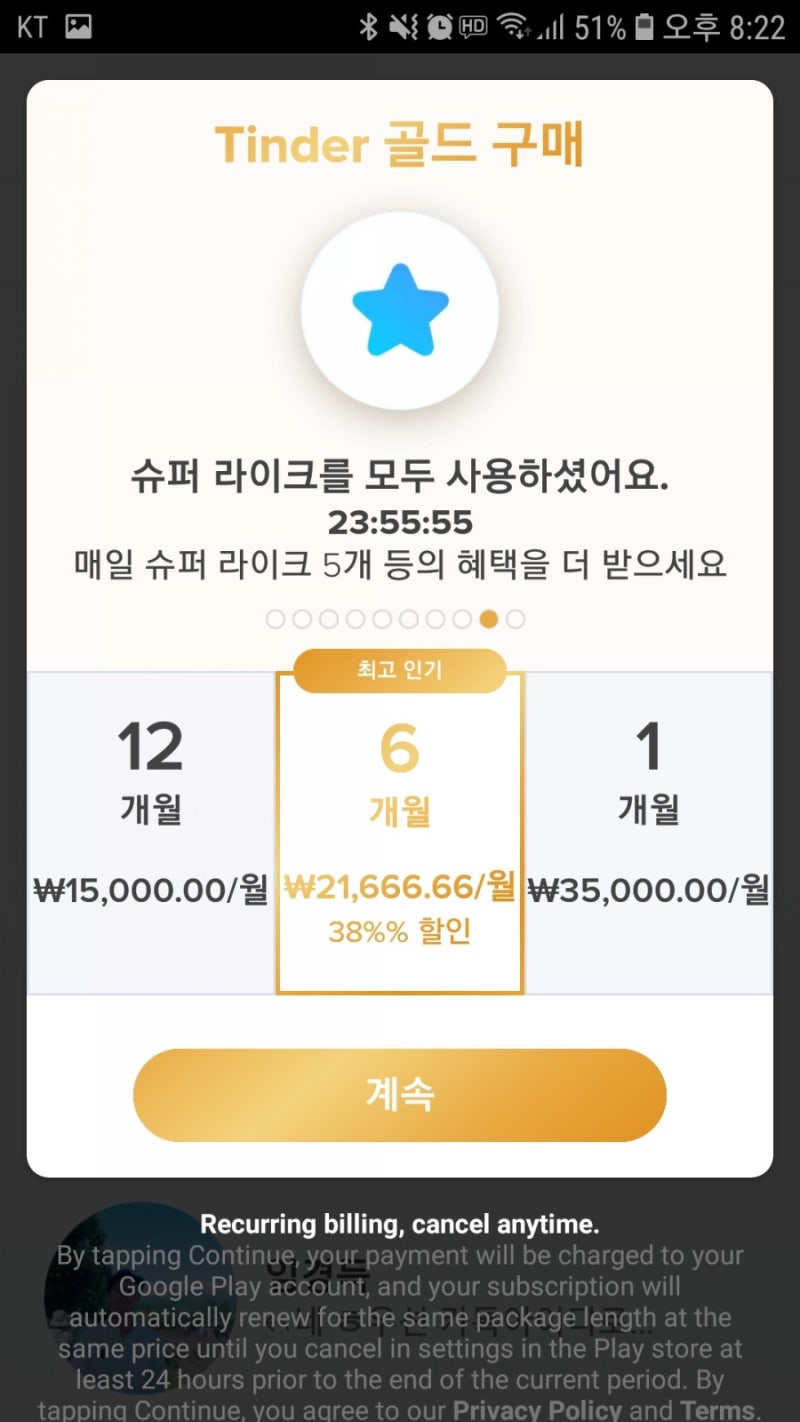
Task: Tap the alarm clock icon in status bar
Action: point(437,25)
